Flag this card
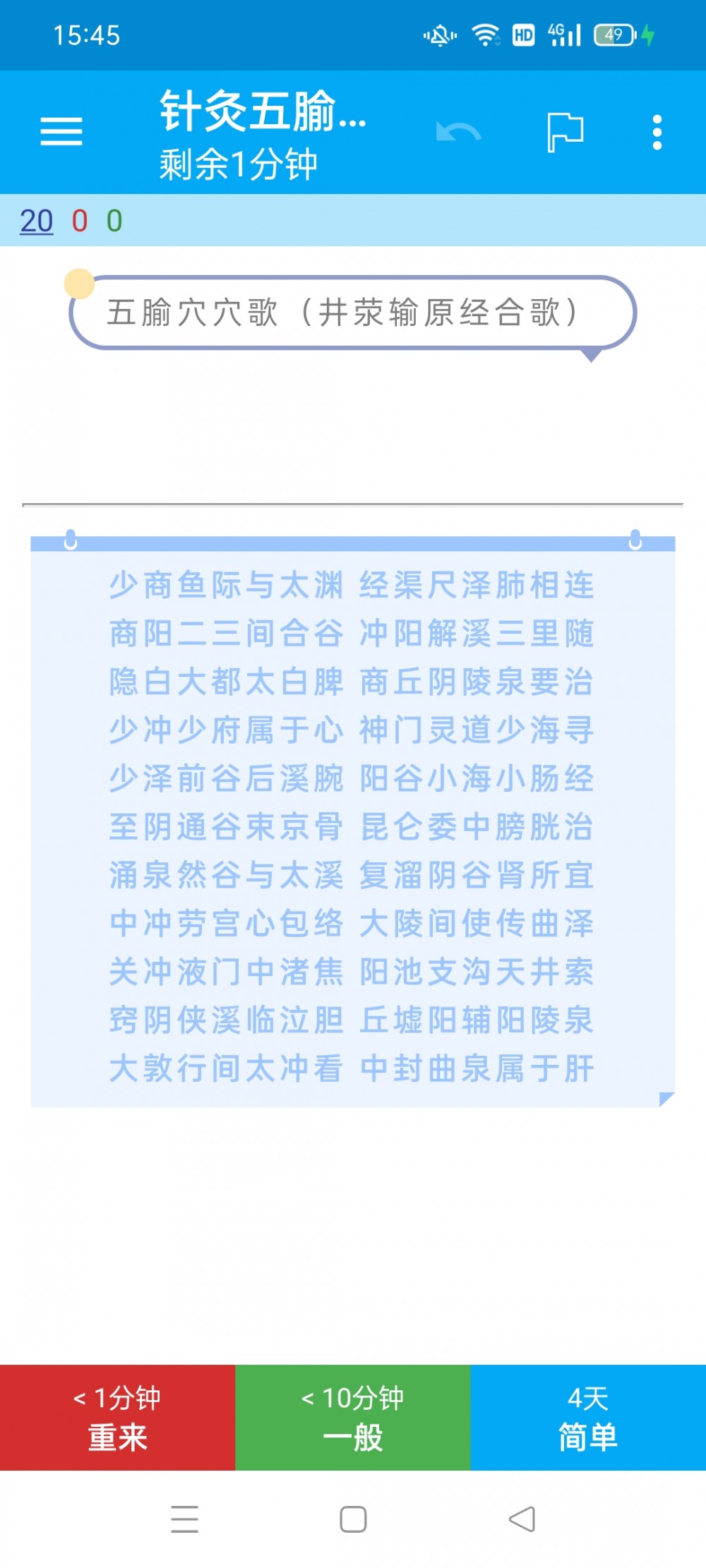 click(566, 132)
